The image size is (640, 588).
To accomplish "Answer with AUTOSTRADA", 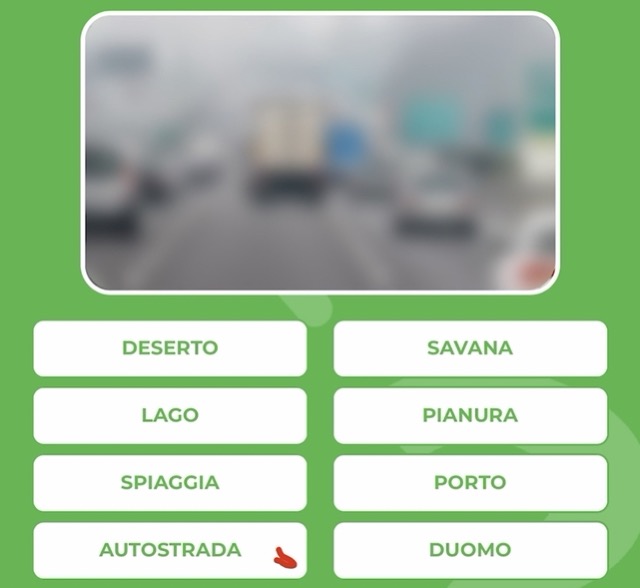I will 170,550.
